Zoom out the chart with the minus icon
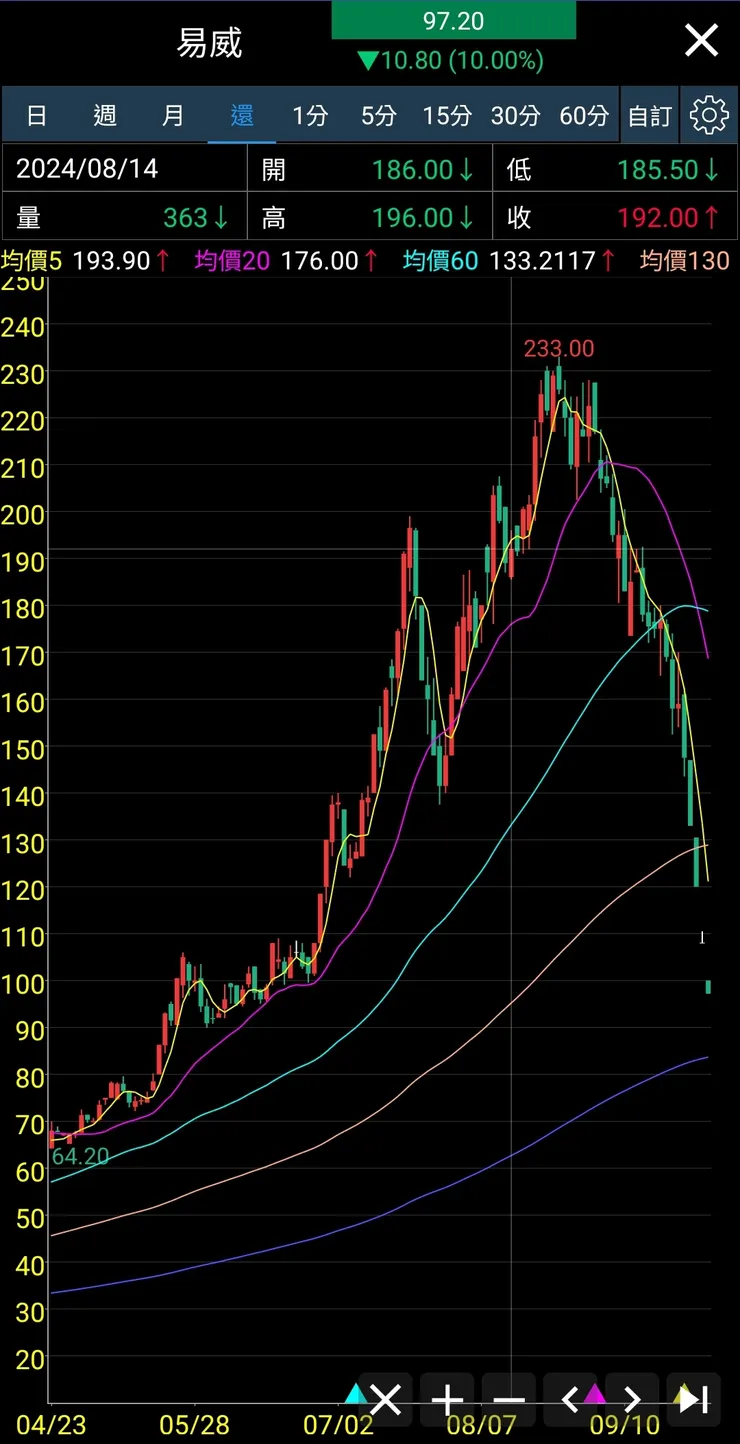Viewport: 740px width, 1444px height. tap(509, 1399)
